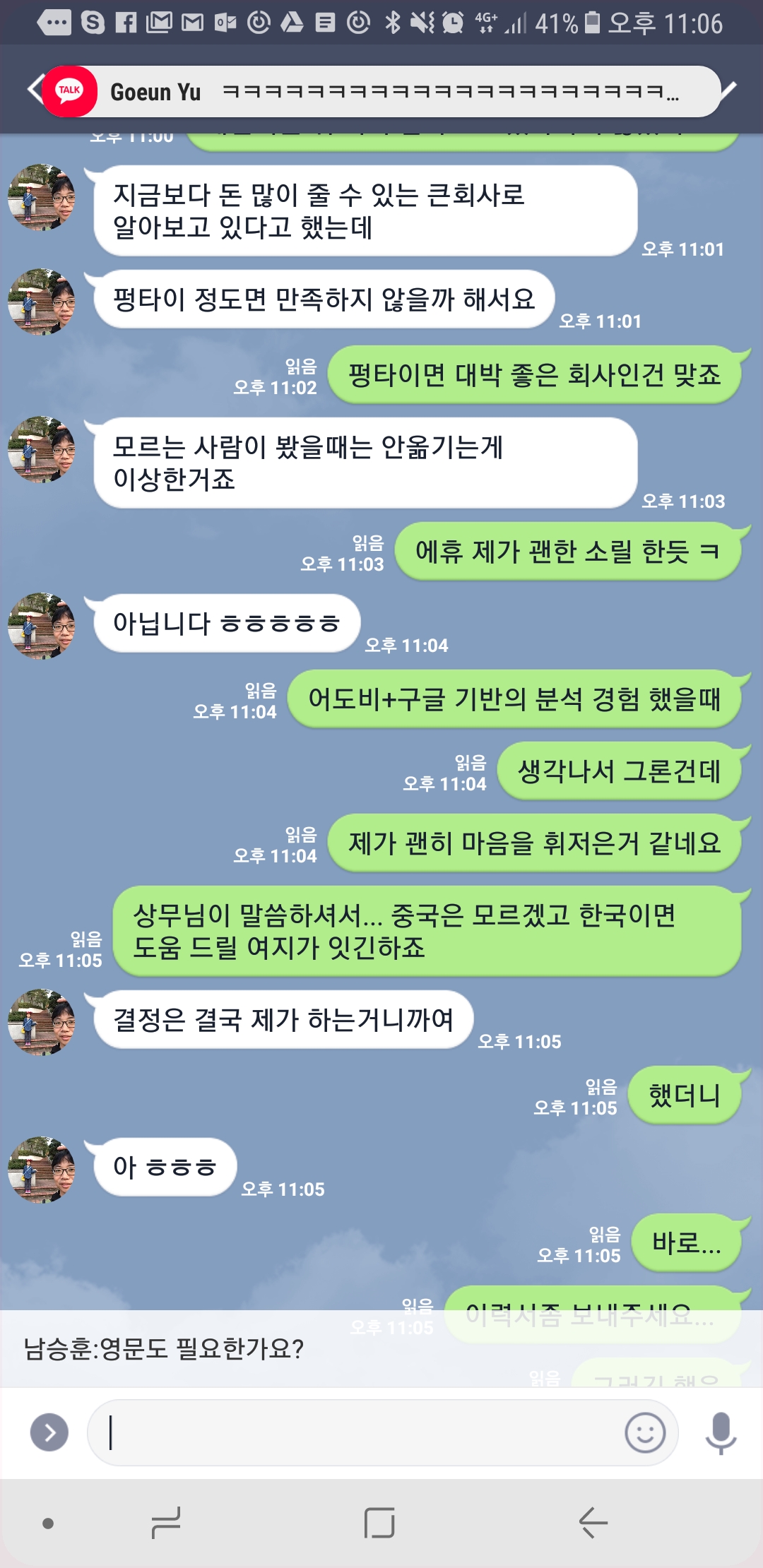The image size is (763, 1568).
Task: Open the sender's profile photo beside 아닙니다 ㅎㅎㅎㅎㅎ
Action: pos(42,626)
